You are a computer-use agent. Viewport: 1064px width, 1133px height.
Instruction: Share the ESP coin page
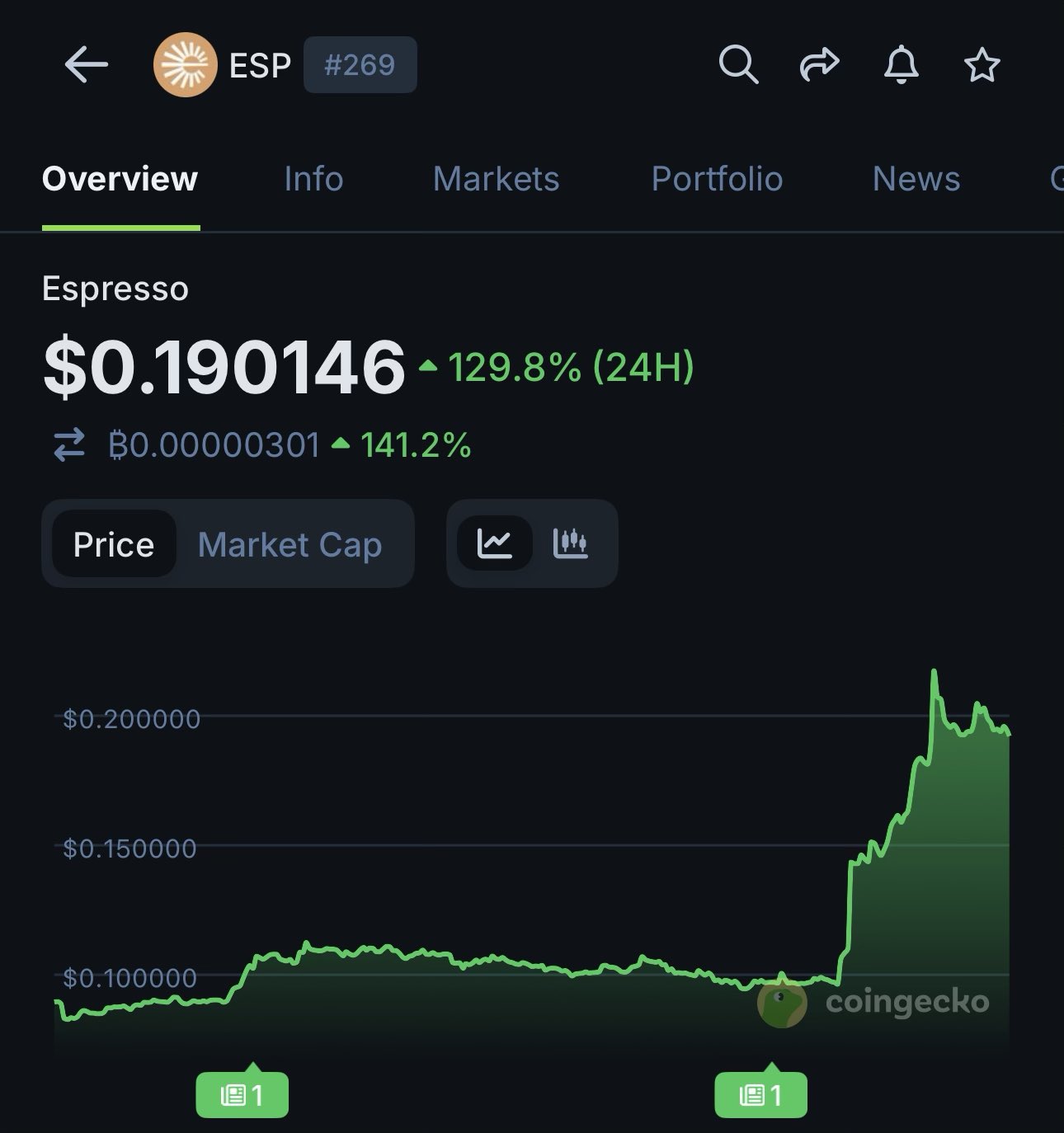pos(819,65)
